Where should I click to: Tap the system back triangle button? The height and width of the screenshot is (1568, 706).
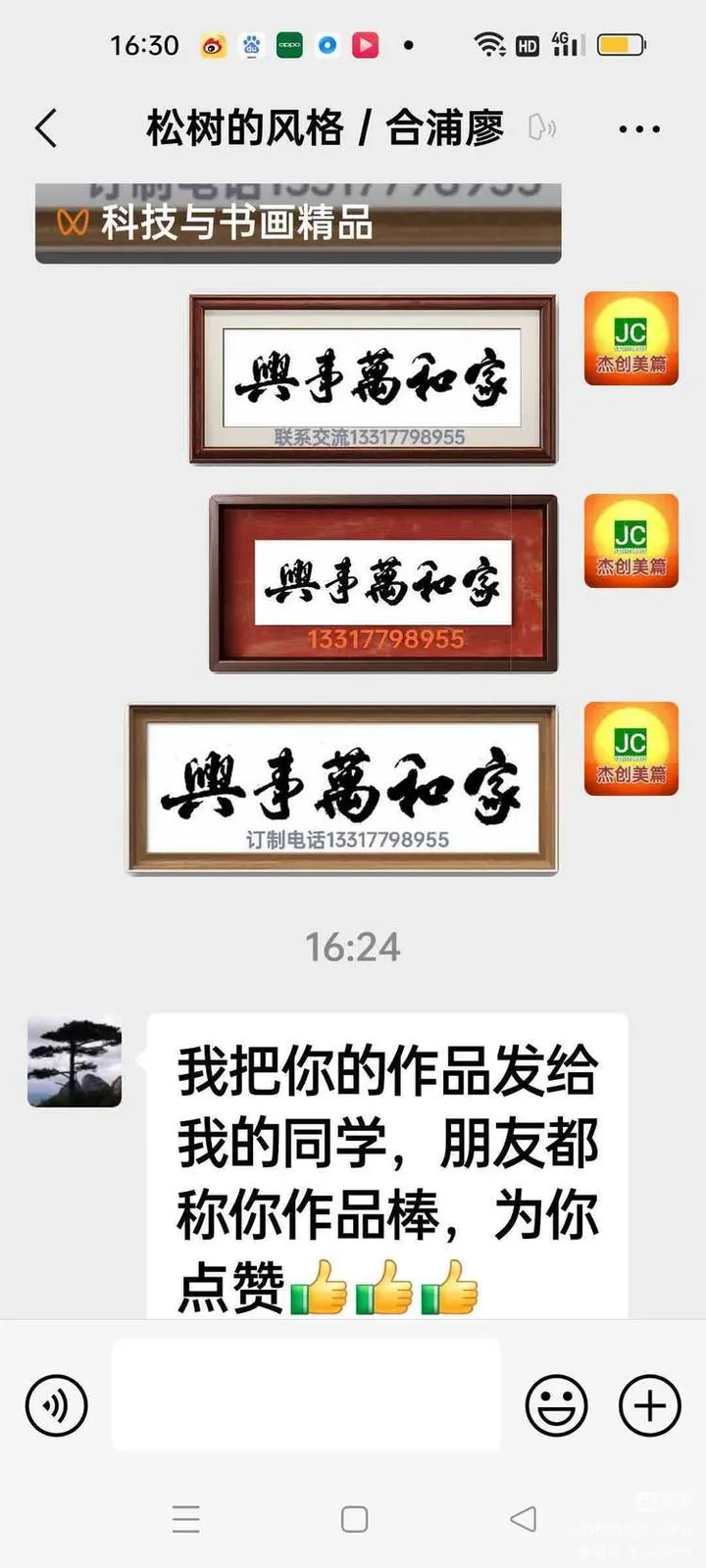[x=523, y=1519]
